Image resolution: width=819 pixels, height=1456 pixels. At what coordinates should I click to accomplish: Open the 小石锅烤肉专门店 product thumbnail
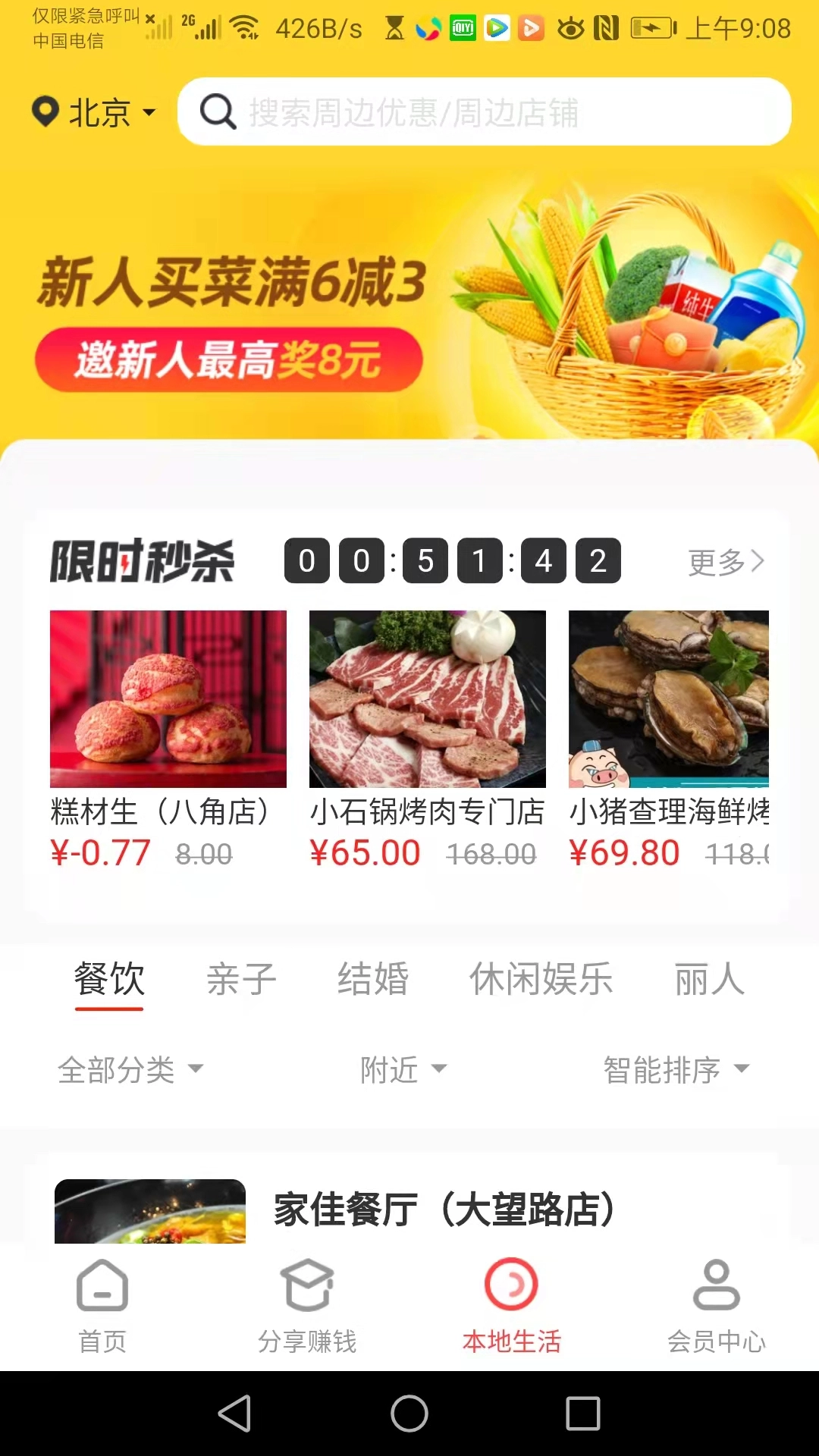(x=427, y=698)
